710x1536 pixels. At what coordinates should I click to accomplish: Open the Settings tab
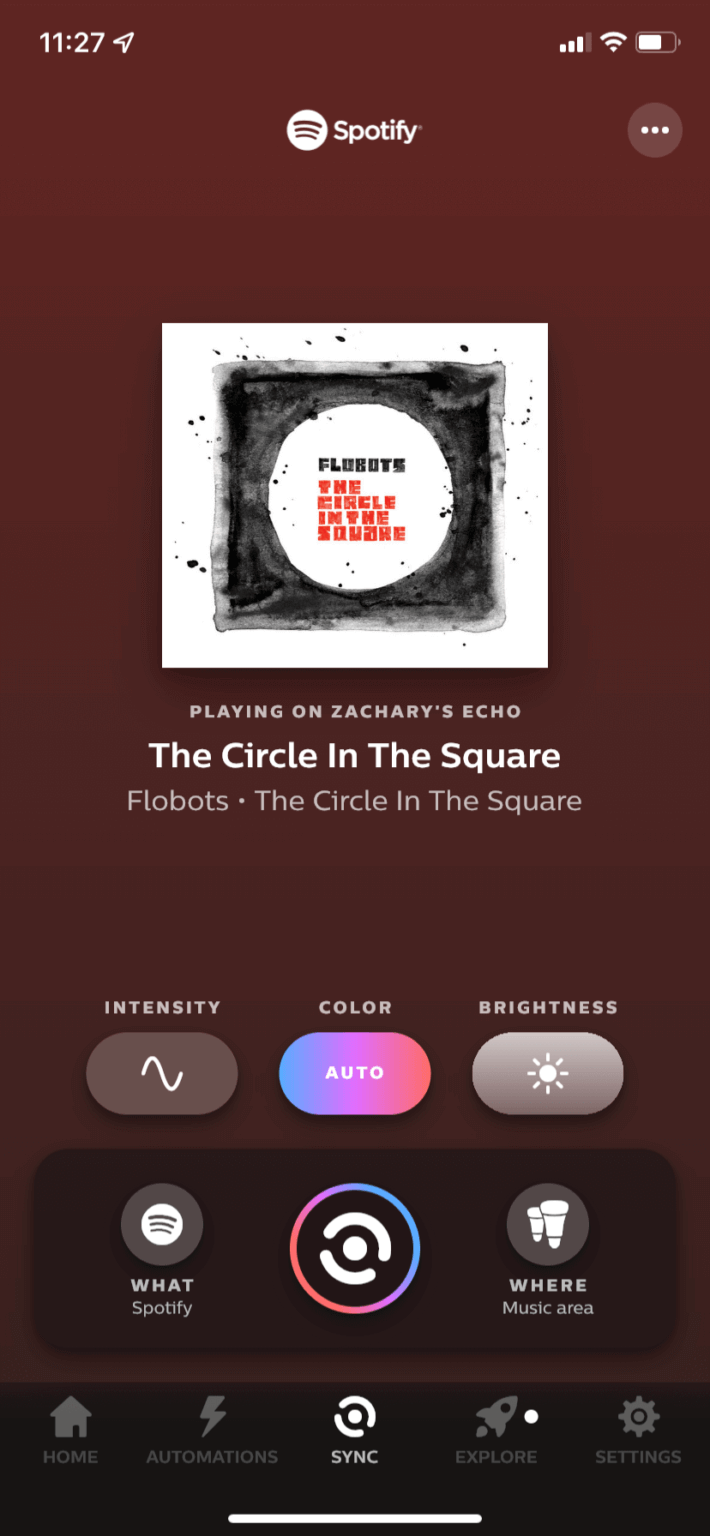pyautogui.click(x=638, y=1430)
